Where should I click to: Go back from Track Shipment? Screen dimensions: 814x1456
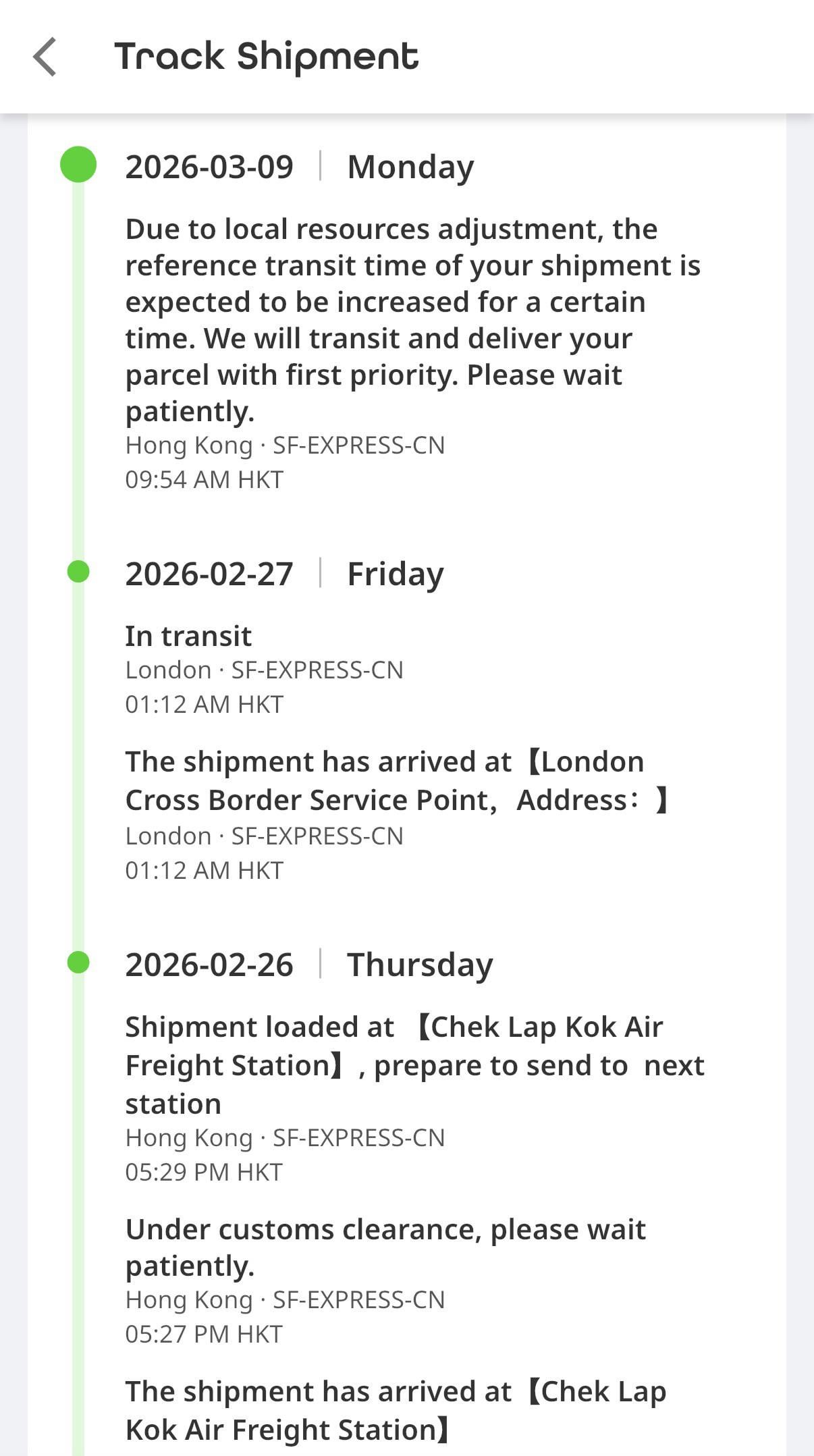(45, 57)
